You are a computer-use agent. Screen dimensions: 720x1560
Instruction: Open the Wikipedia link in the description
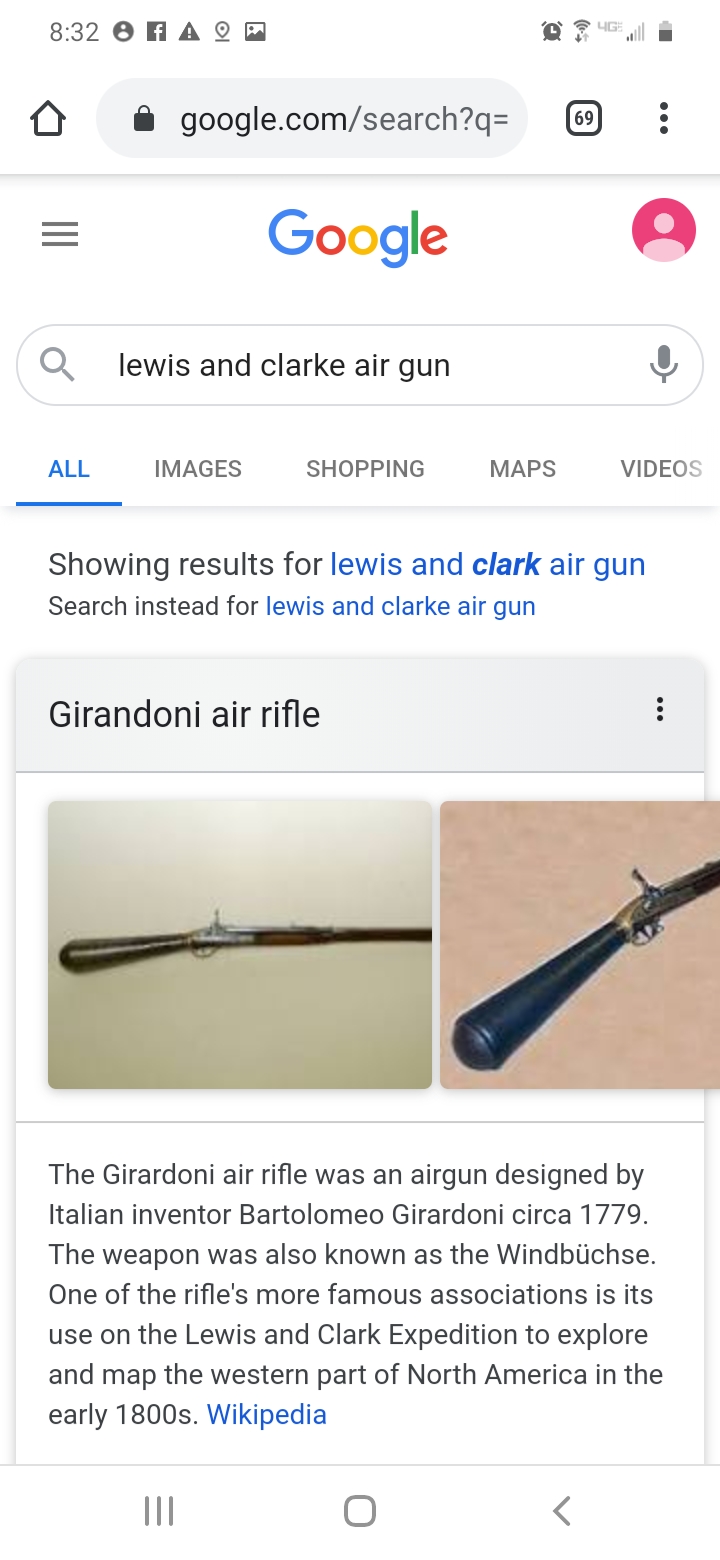coord(266,1415)
